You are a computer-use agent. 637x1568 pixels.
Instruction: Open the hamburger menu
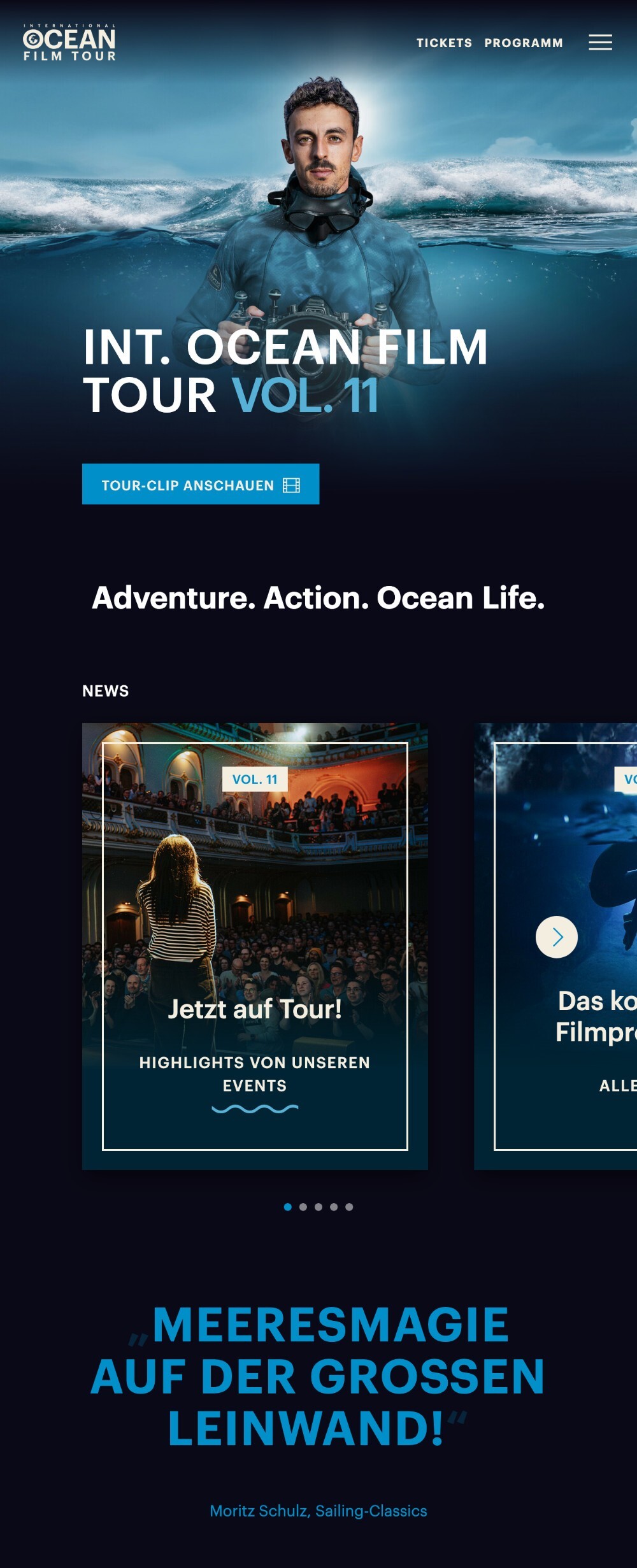click(600, 43)
